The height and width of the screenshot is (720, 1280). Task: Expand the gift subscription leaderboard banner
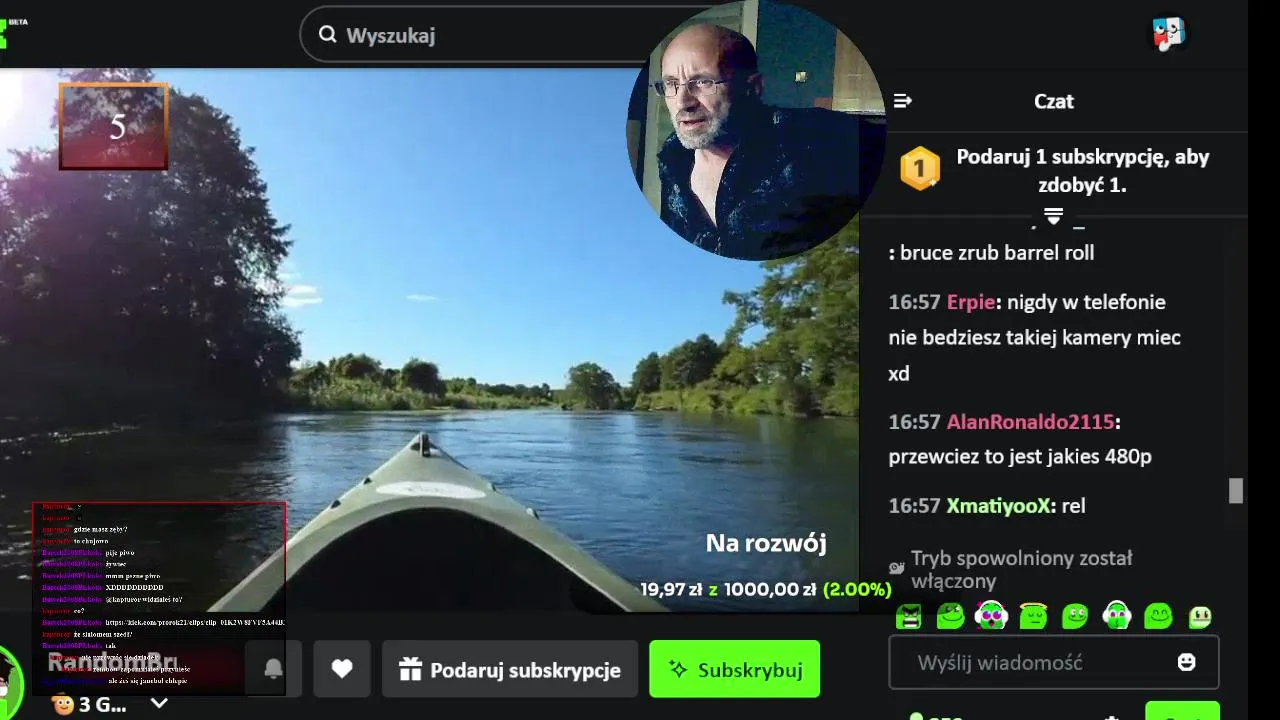[1053, 215]
